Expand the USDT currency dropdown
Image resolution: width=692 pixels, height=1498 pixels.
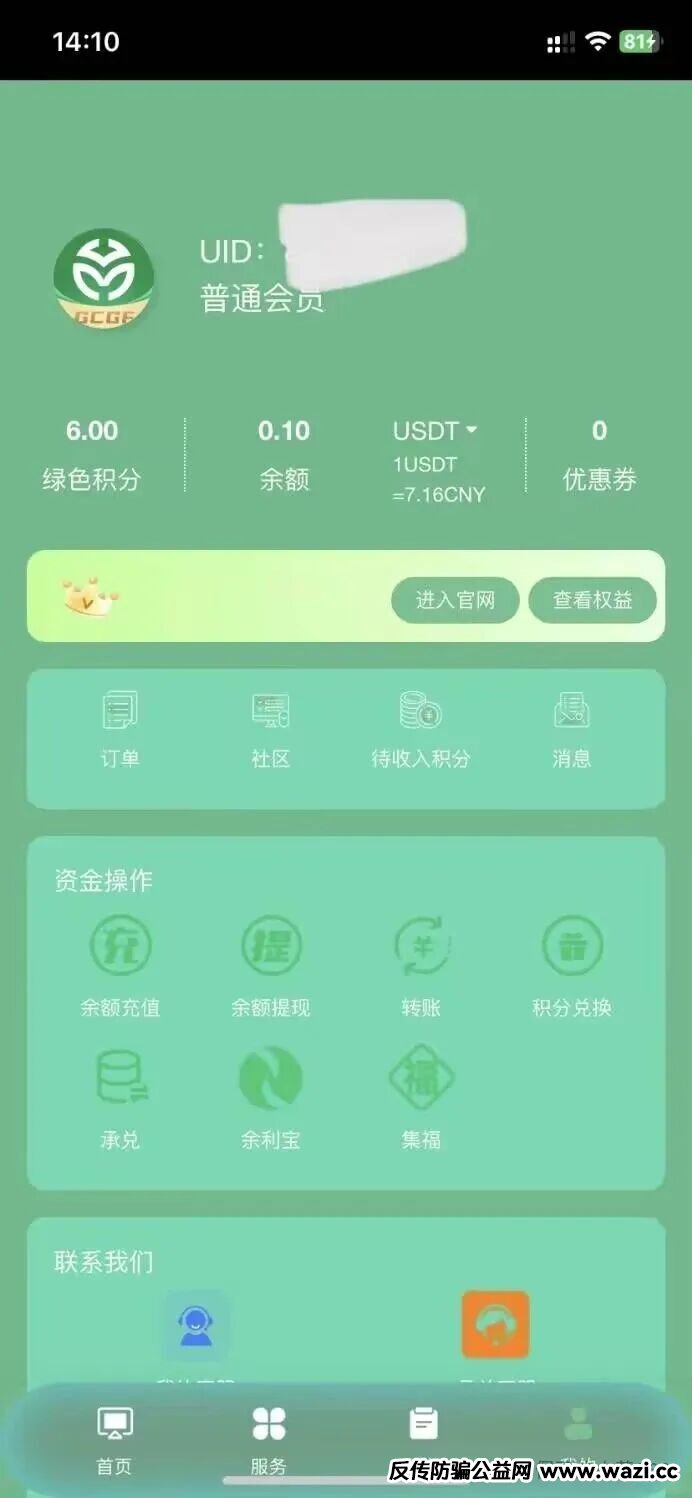pos(436,431)
